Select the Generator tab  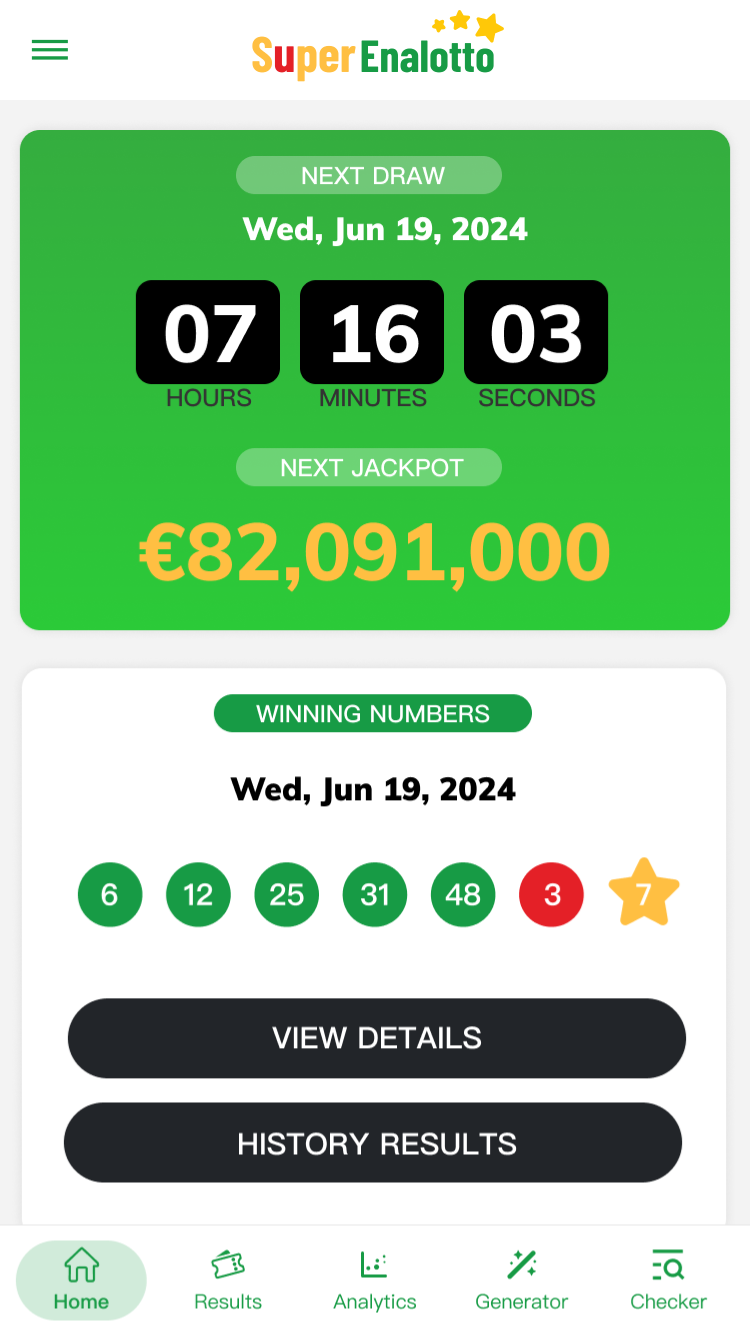tap(521, 1280)
